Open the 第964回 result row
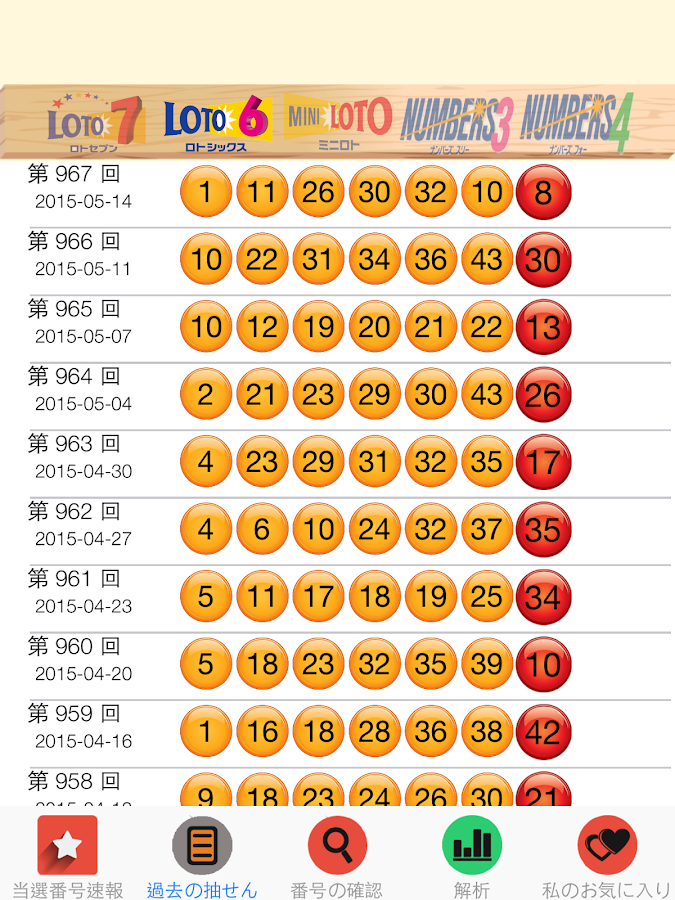Screen dimensions: 675x900 coord(336,395)
